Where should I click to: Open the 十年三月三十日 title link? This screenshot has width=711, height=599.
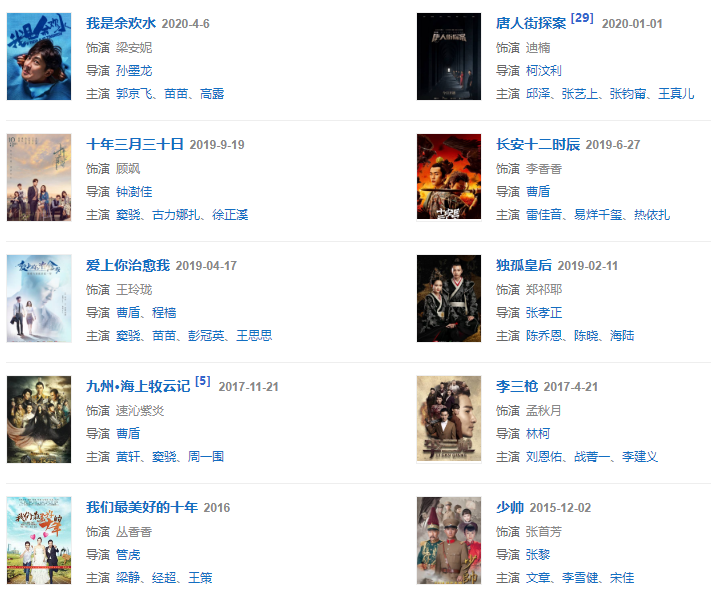click(x=134, y=144)
